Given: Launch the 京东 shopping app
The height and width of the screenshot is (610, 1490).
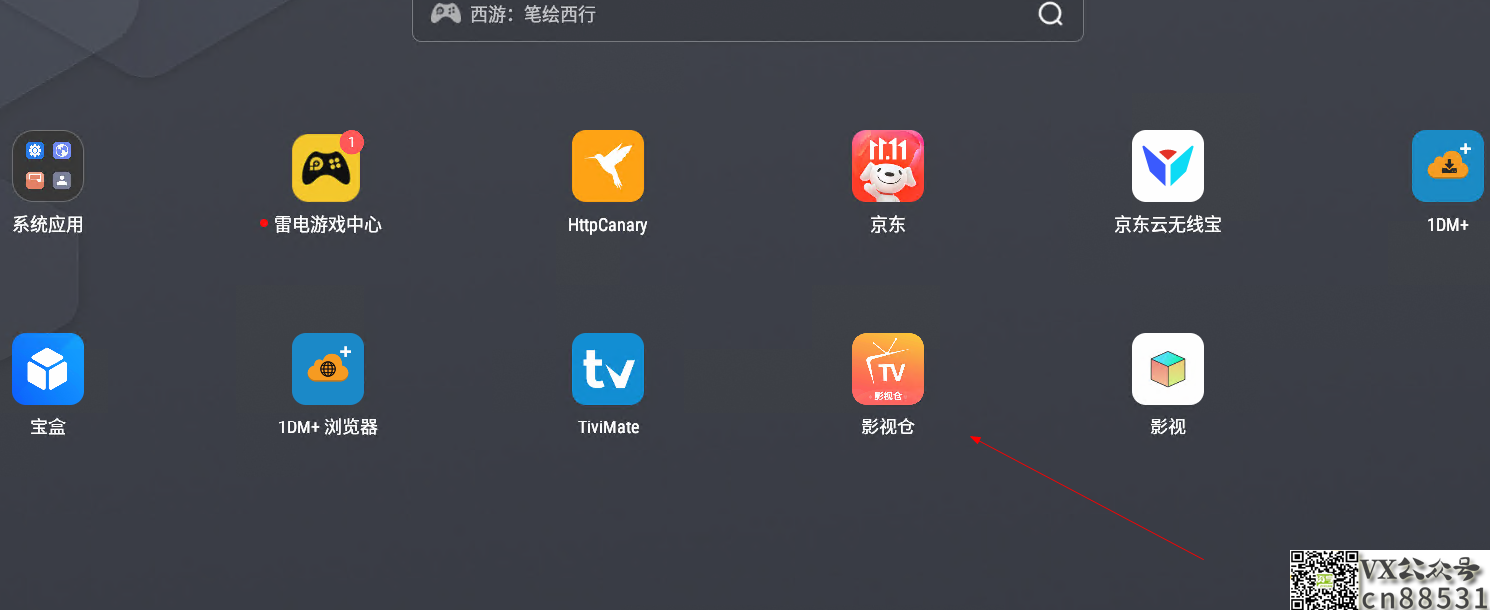Looking at the screenshot, I should [x=888, y=166].
